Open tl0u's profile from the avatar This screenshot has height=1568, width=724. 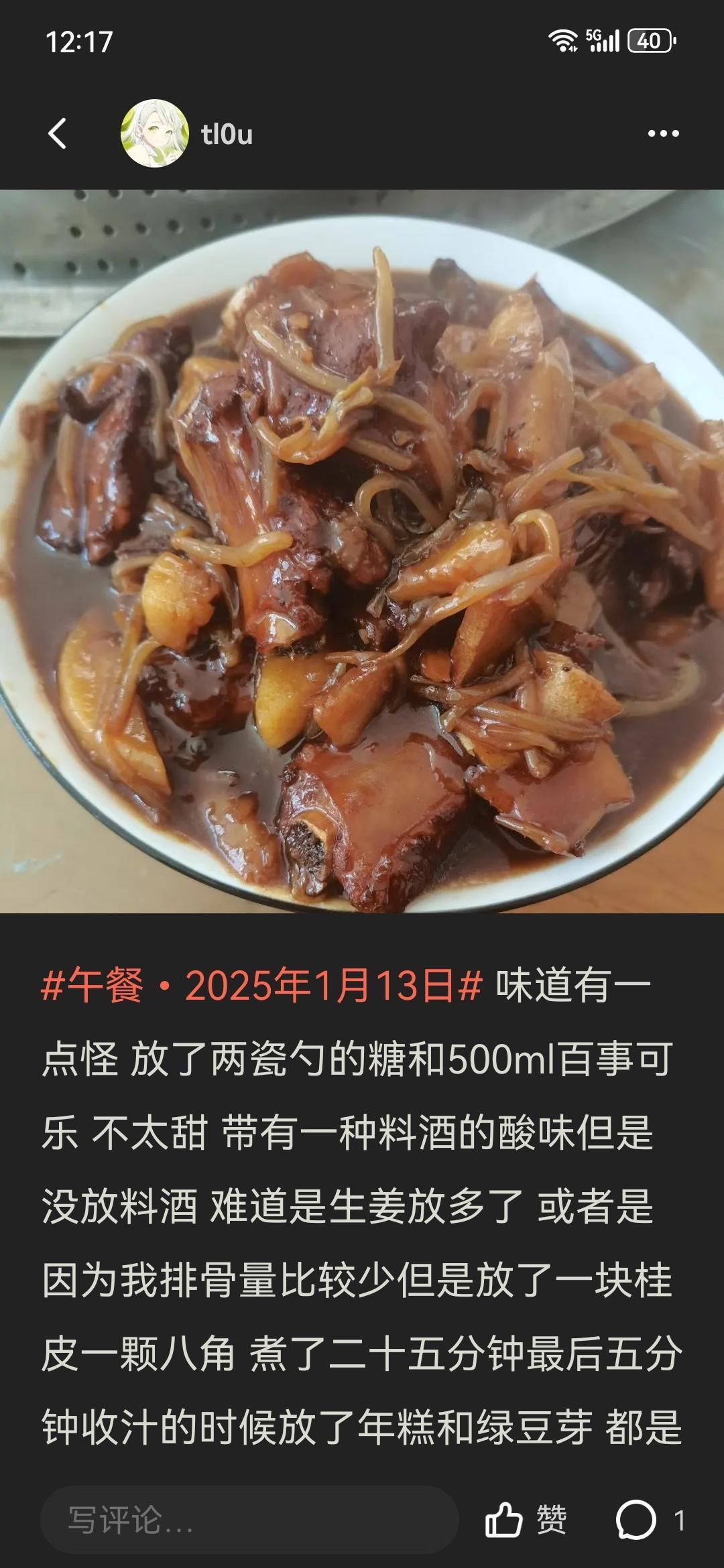pyautogui.click(x=154, y=133)
